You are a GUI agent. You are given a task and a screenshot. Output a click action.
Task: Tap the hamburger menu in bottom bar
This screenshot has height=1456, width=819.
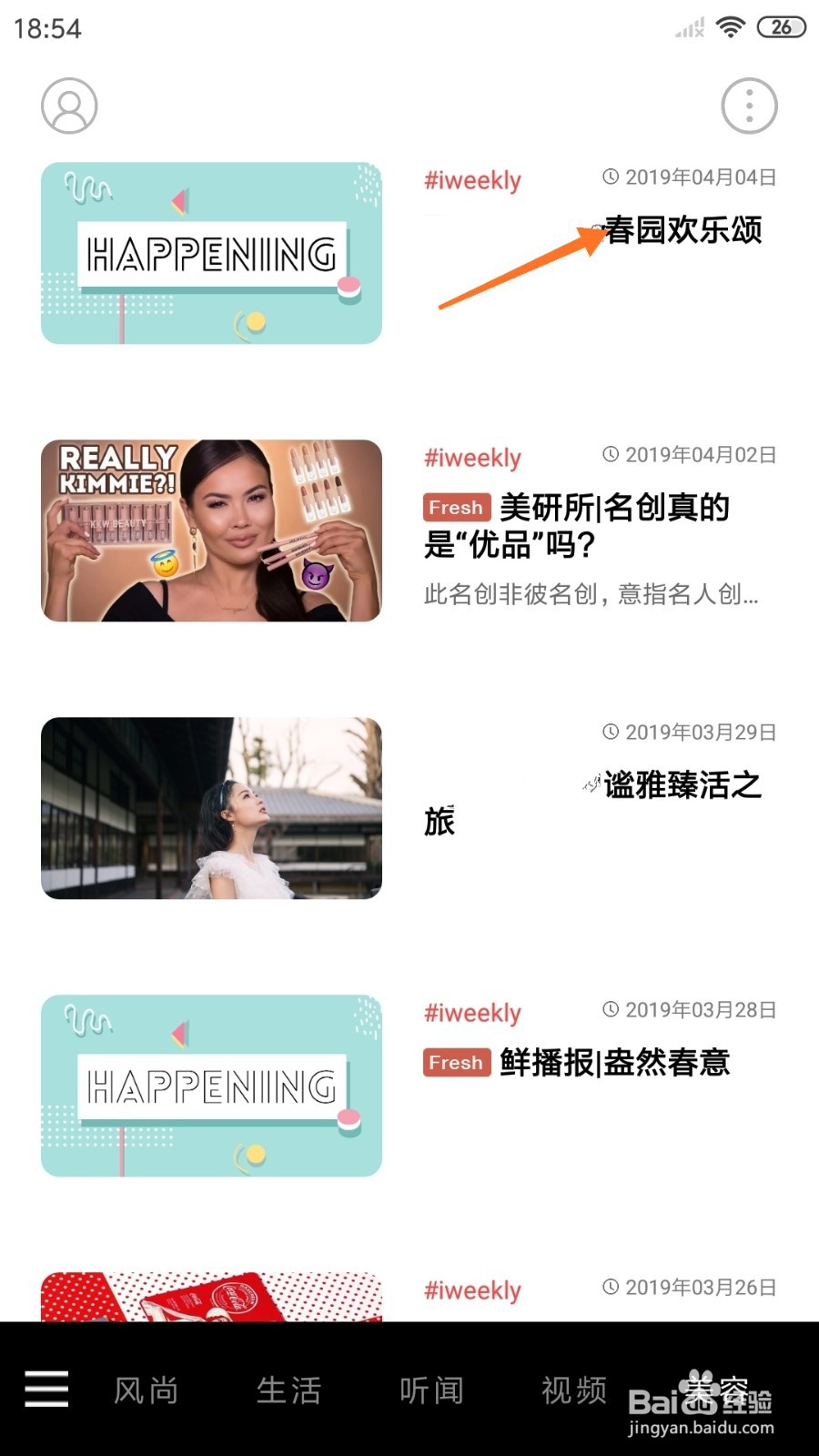tap(45, 1388)
